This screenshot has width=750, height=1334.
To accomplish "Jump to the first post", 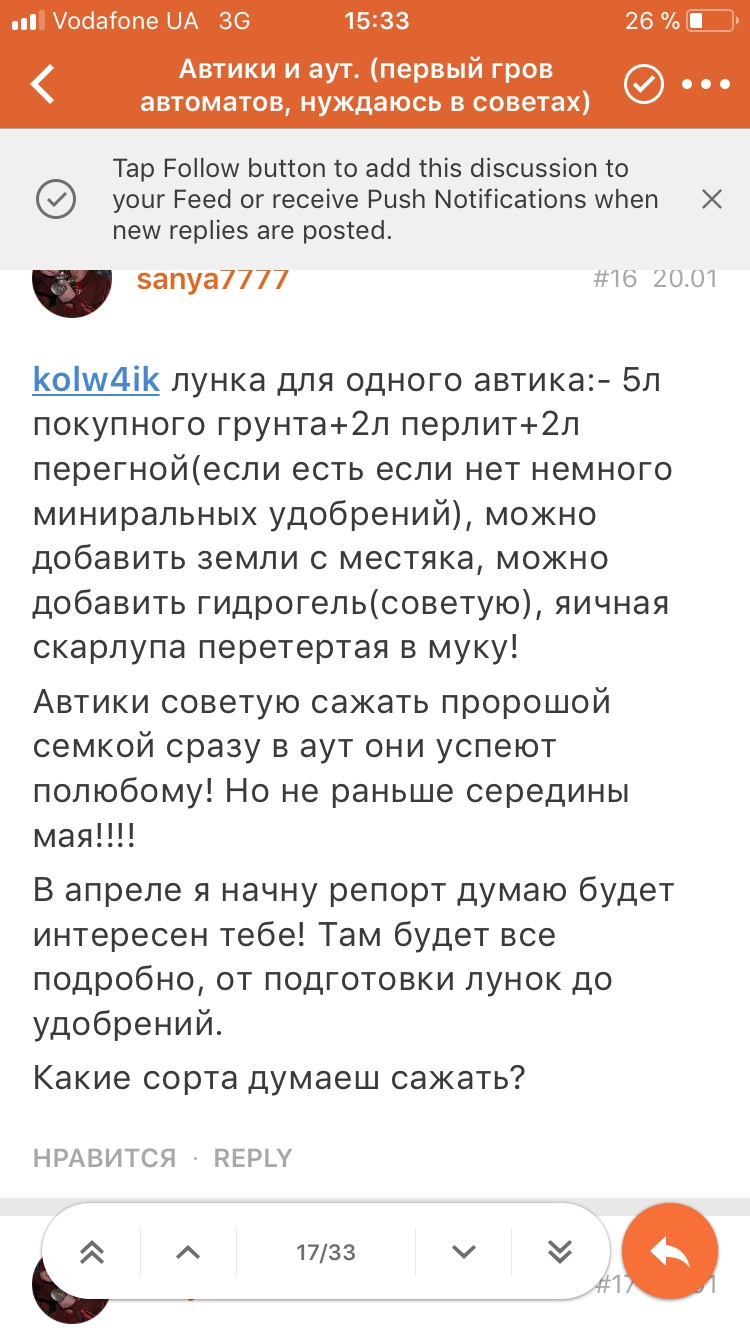I will pos(92,1251).
